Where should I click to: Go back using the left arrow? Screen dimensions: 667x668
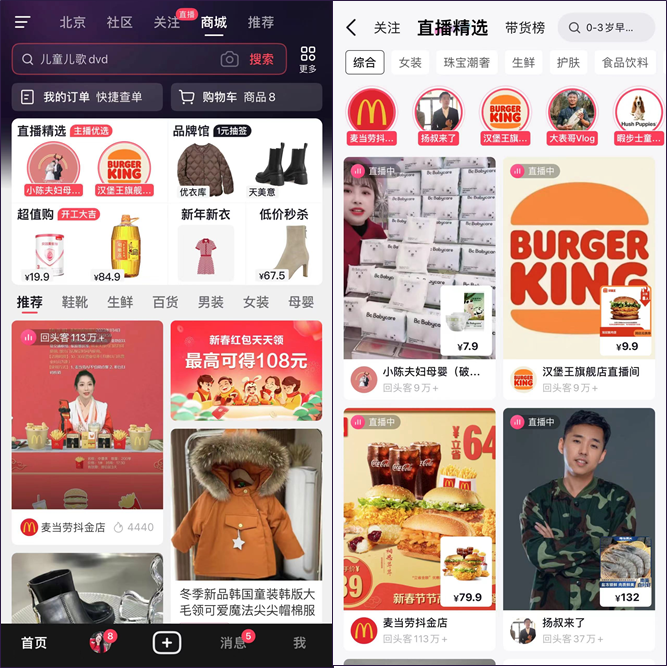(x=352, y=28)
